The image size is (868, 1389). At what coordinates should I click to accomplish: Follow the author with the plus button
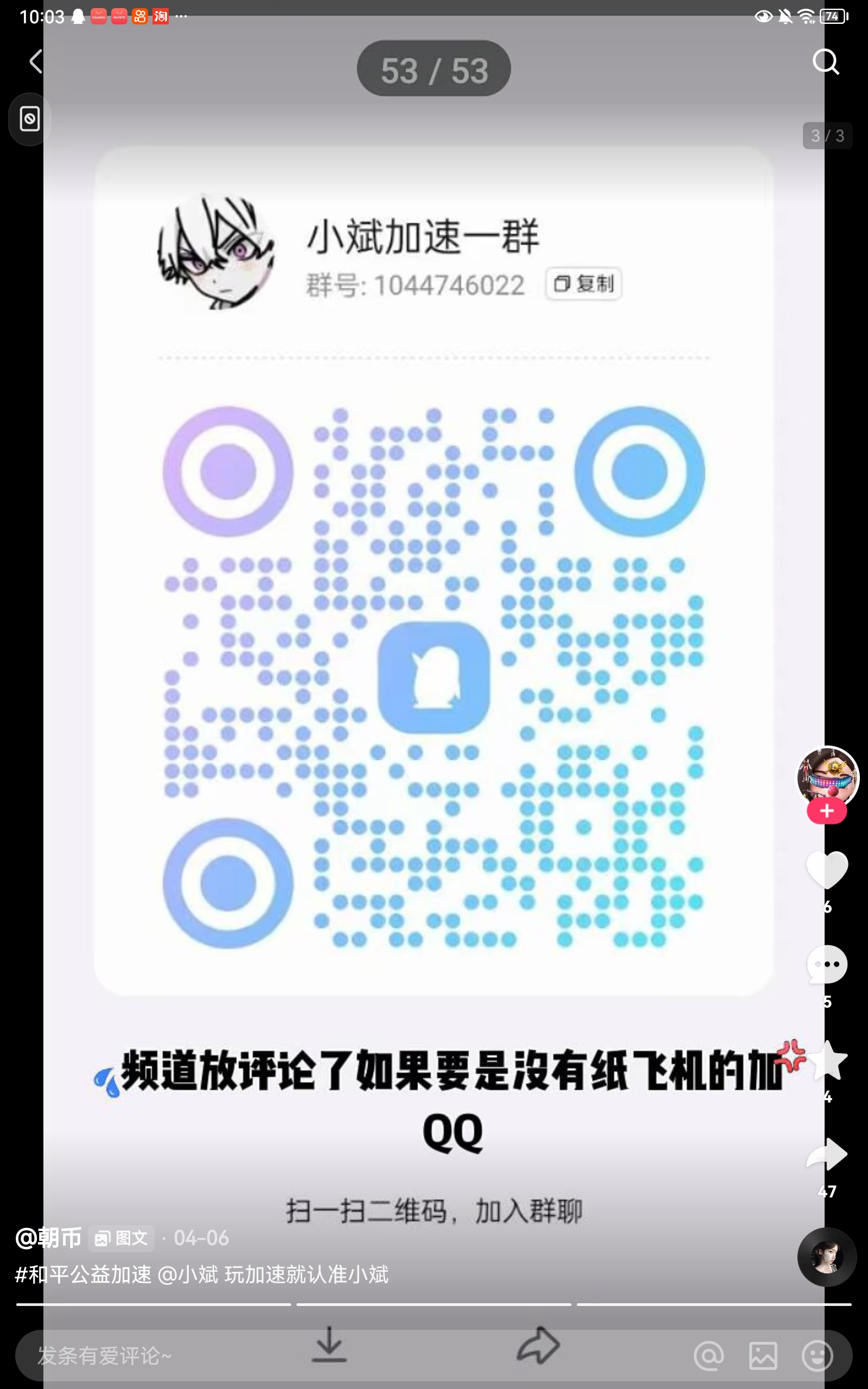pos(827,811)
